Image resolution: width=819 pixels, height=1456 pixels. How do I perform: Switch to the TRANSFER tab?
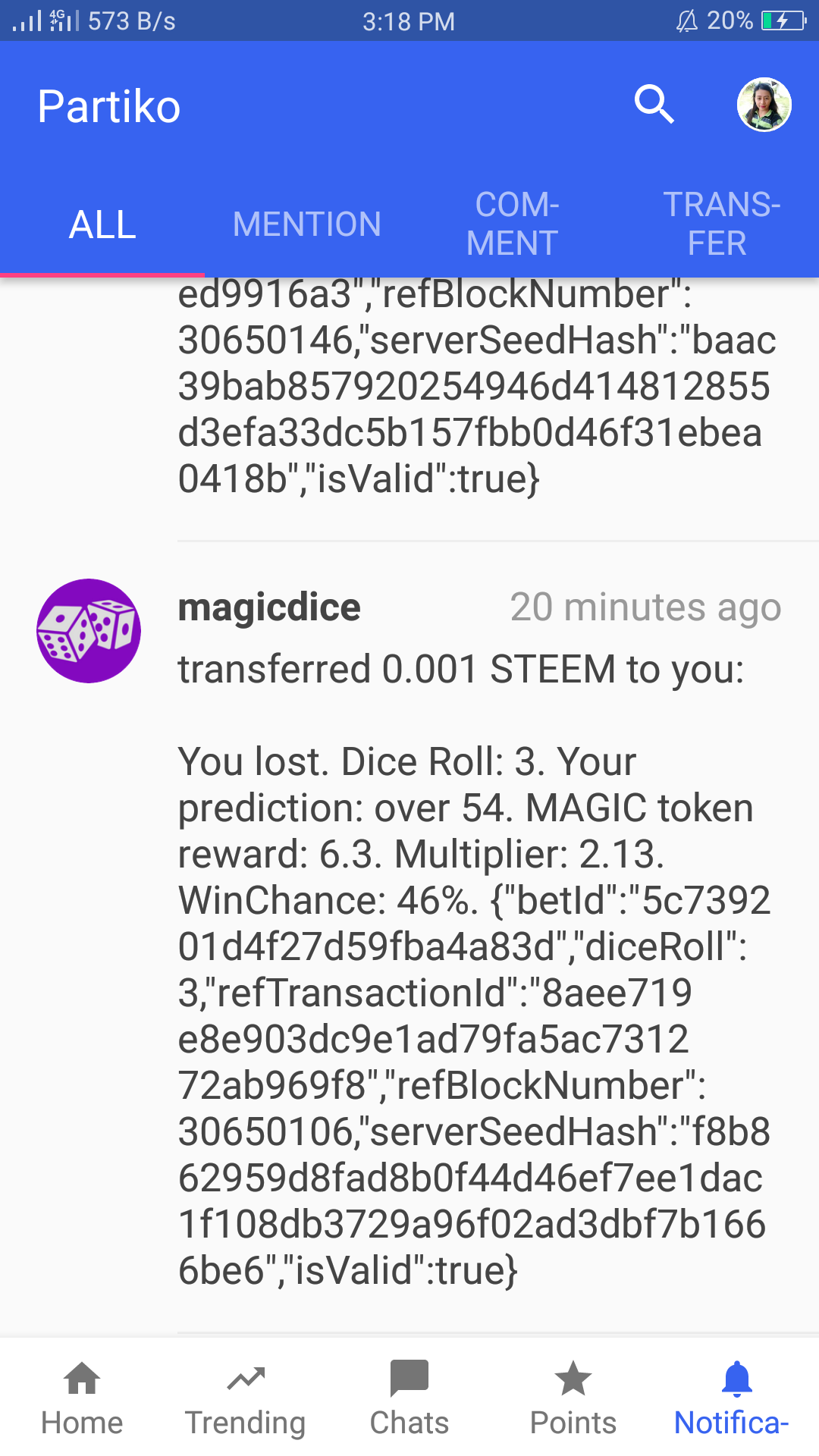point(717,224)
